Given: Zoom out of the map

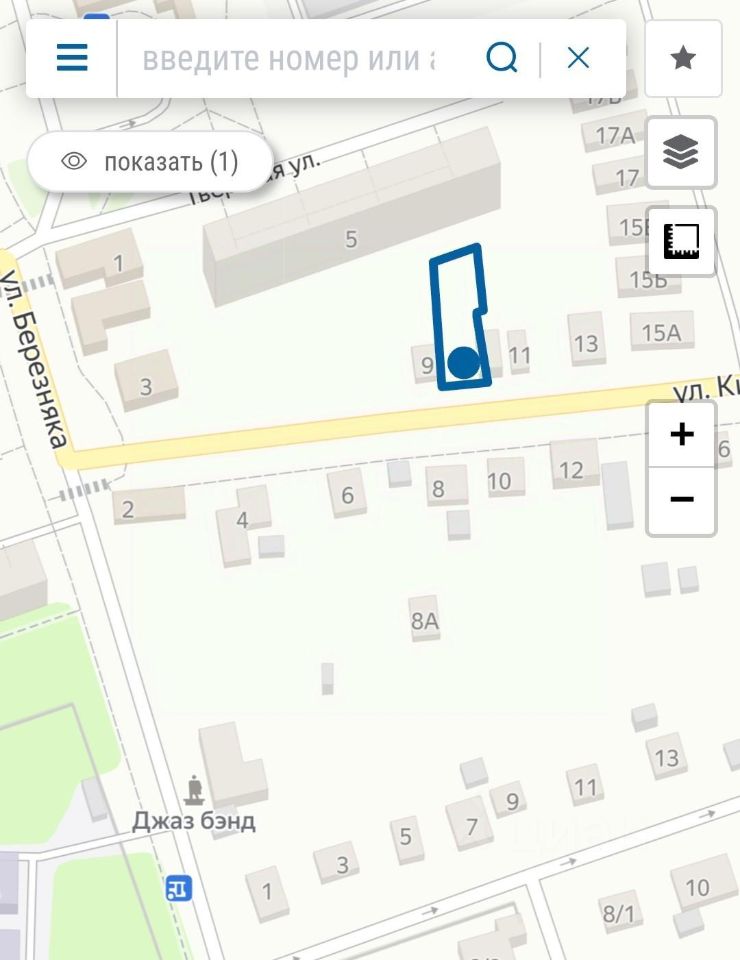Looking at the screenshot, I should (x=681, y=499).
